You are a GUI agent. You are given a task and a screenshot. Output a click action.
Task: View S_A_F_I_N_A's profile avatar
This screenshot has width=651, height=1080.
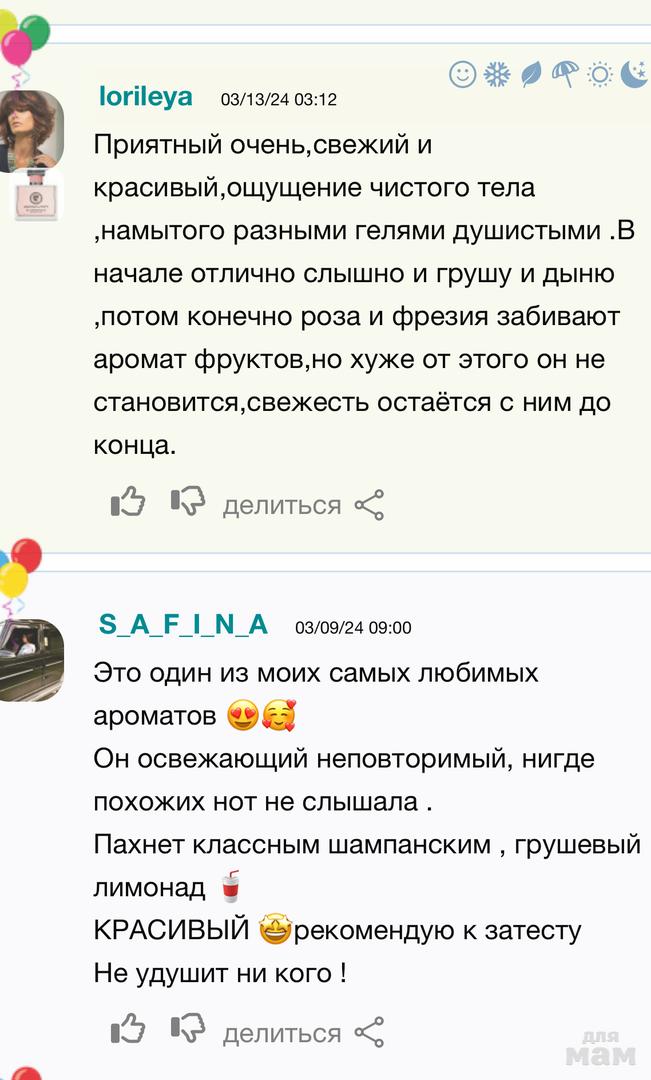tap(32, 659)
